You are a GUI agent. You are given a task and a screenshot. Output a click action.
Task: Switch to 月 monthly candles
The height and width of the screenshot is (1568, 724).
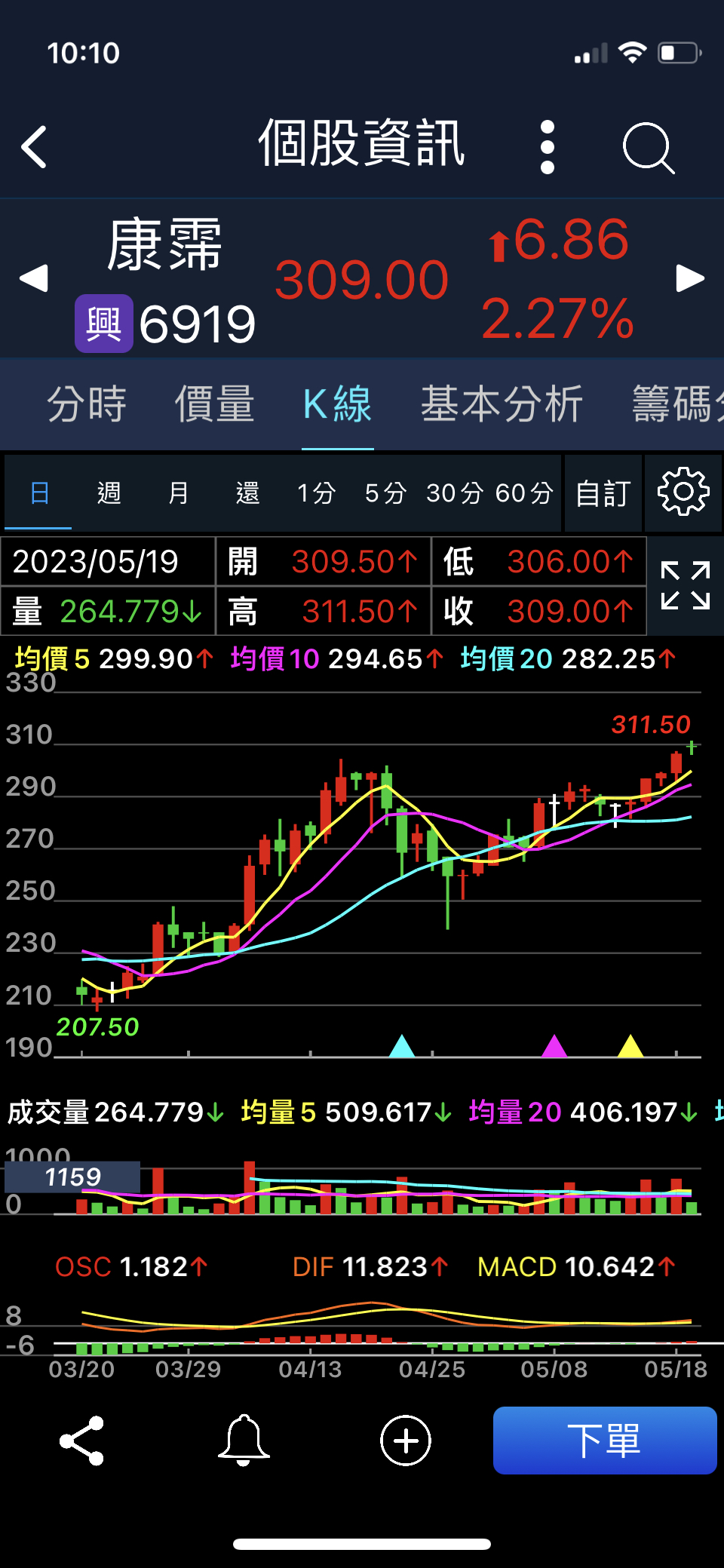point(178,492)
